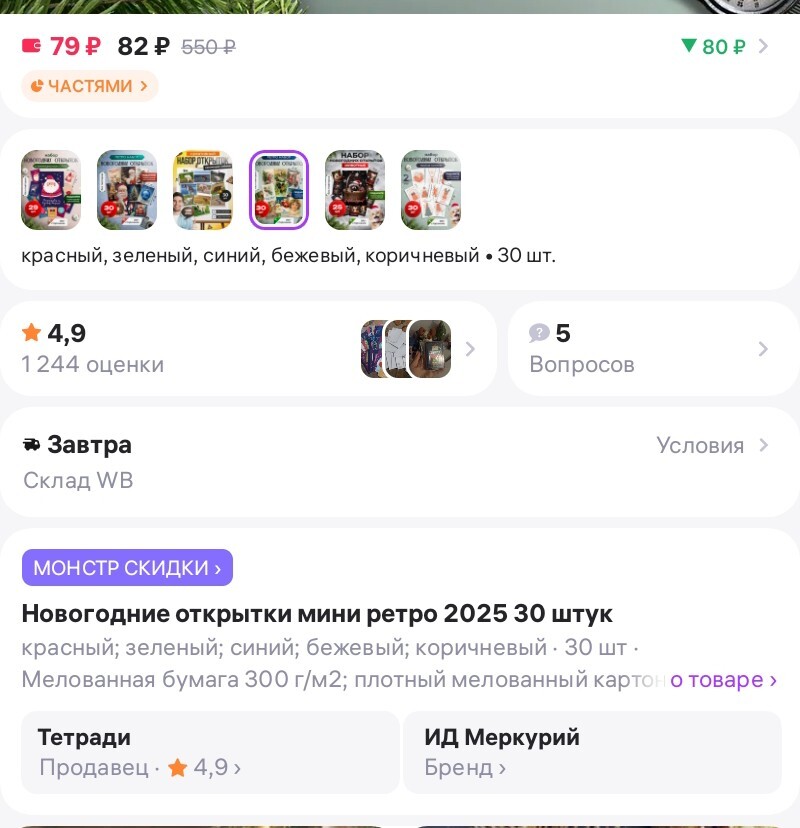Image resolution: width=800 pixels, height=828 pixels.
Task: Click the green price-drop arrow before 80 ₽
Action: 689,46
